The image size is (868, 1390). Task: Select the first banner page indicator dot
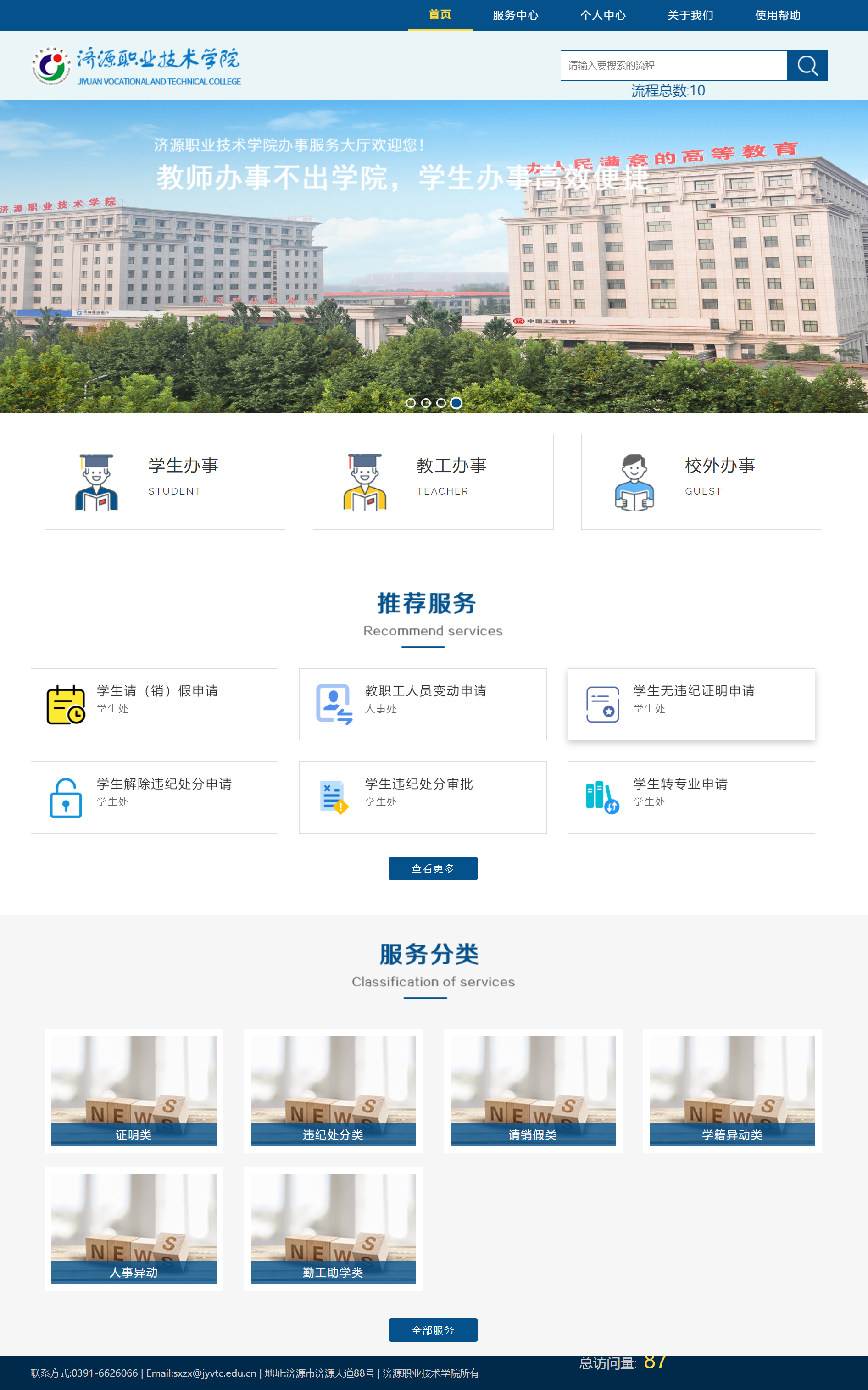point(411,403)
